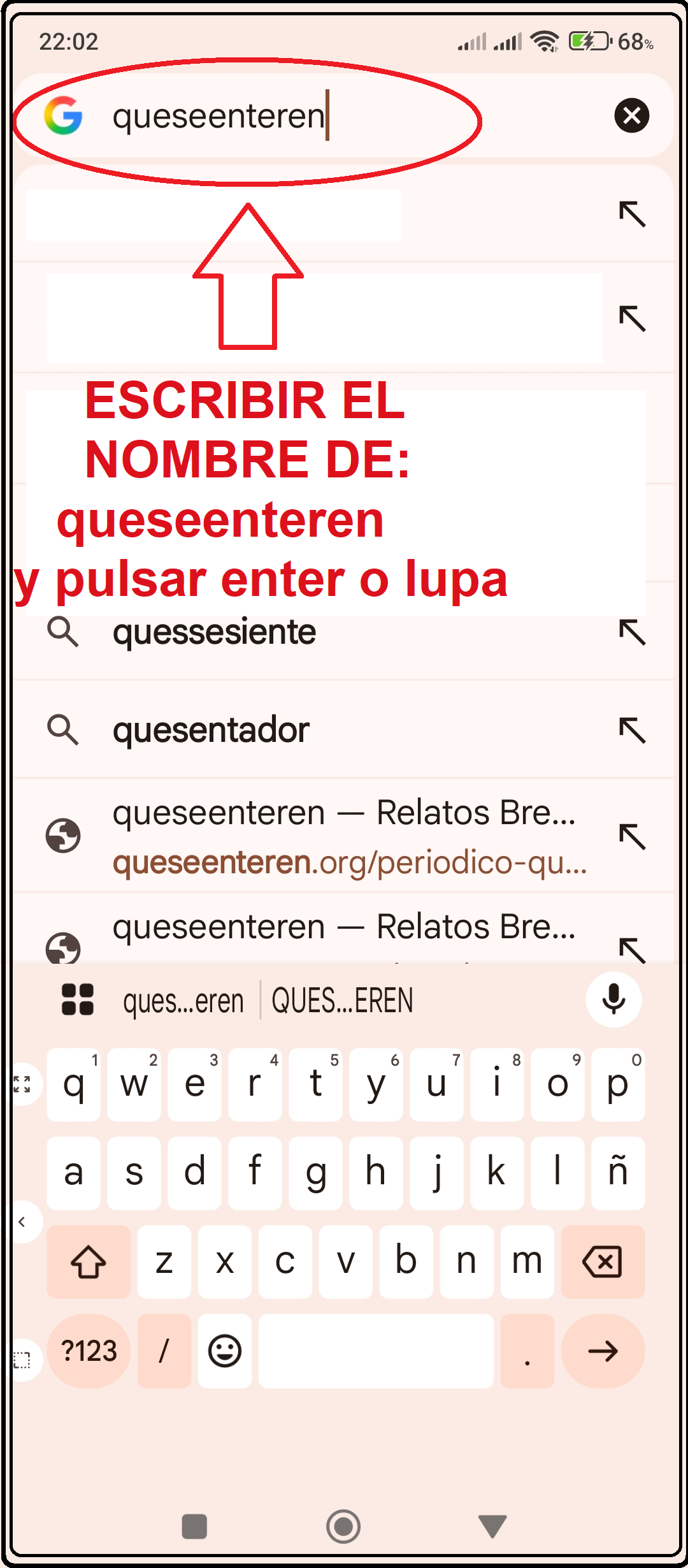This screenshot has height=1568, width=688.
Task: Select the quessesiente search suggestion
Action: (214, 632)
